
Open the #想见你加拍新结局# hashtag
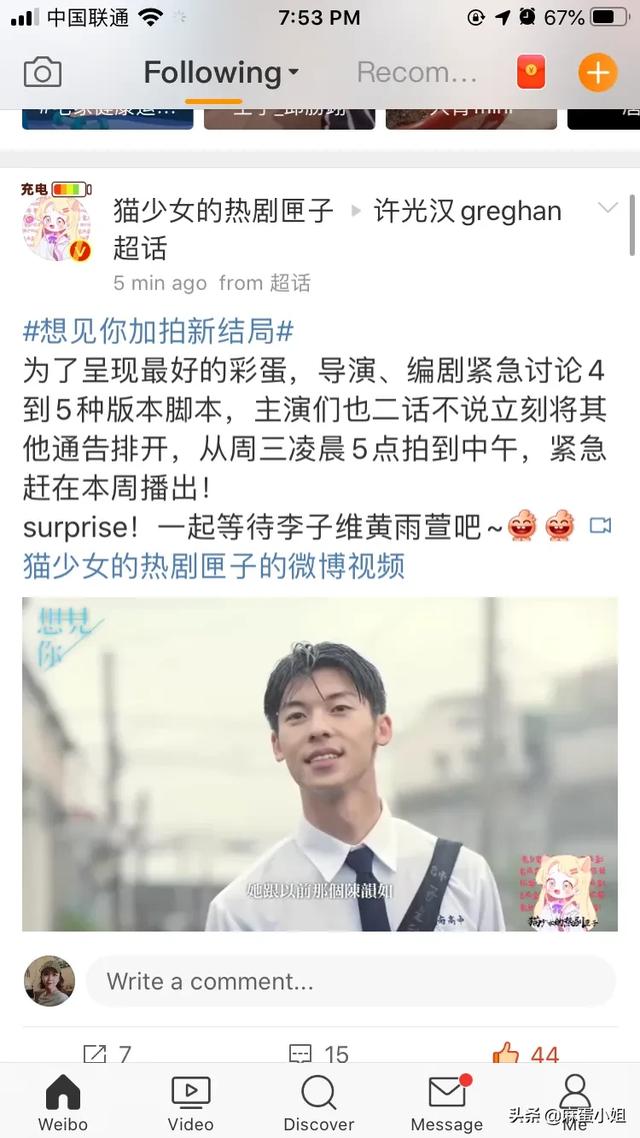pos(158,331)
